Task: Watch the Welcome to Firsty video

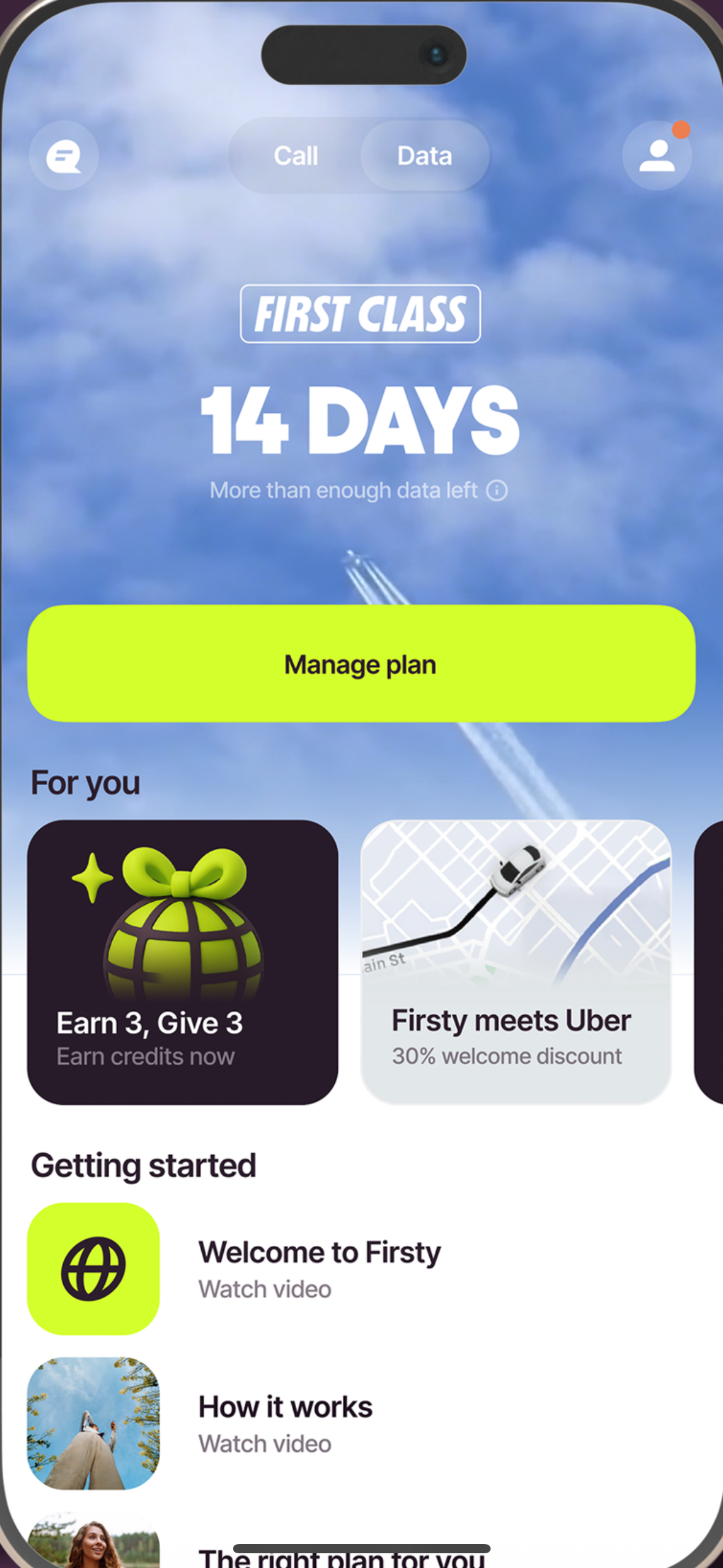Action: [x=319, y=1269]
